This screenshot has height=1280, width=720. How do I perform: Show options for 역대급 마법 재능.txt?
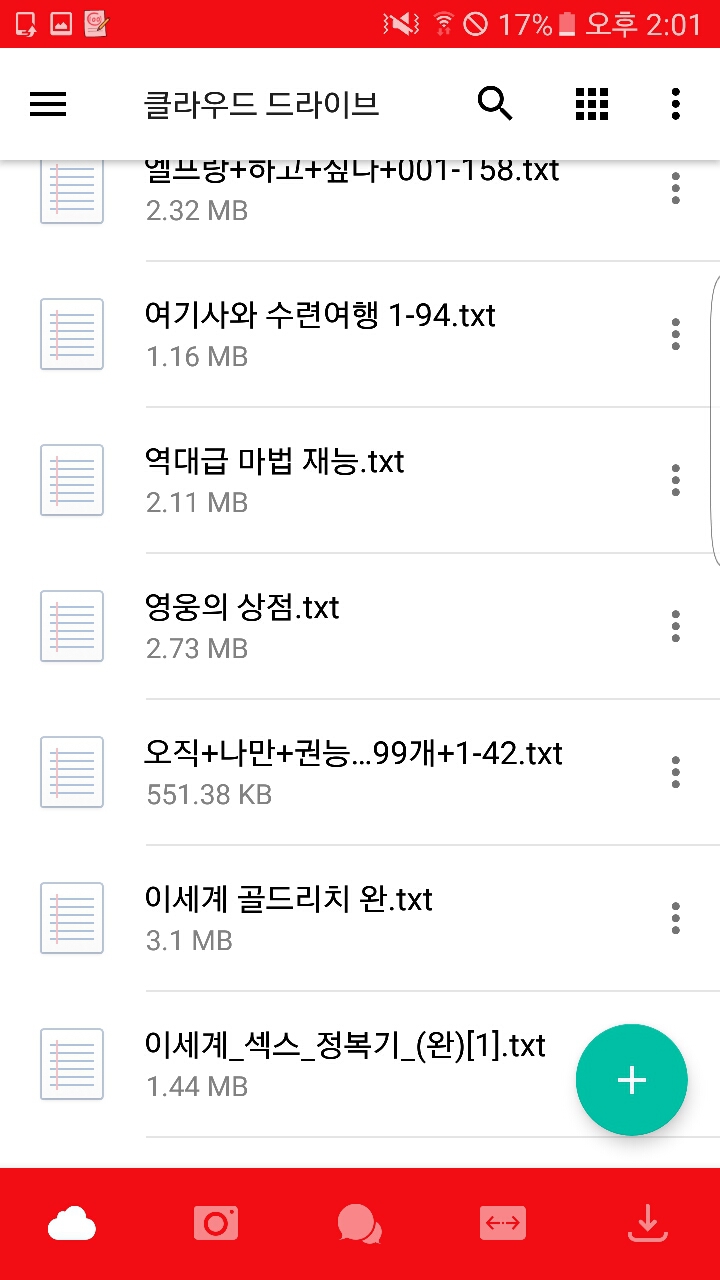click(x=676, y=480)
